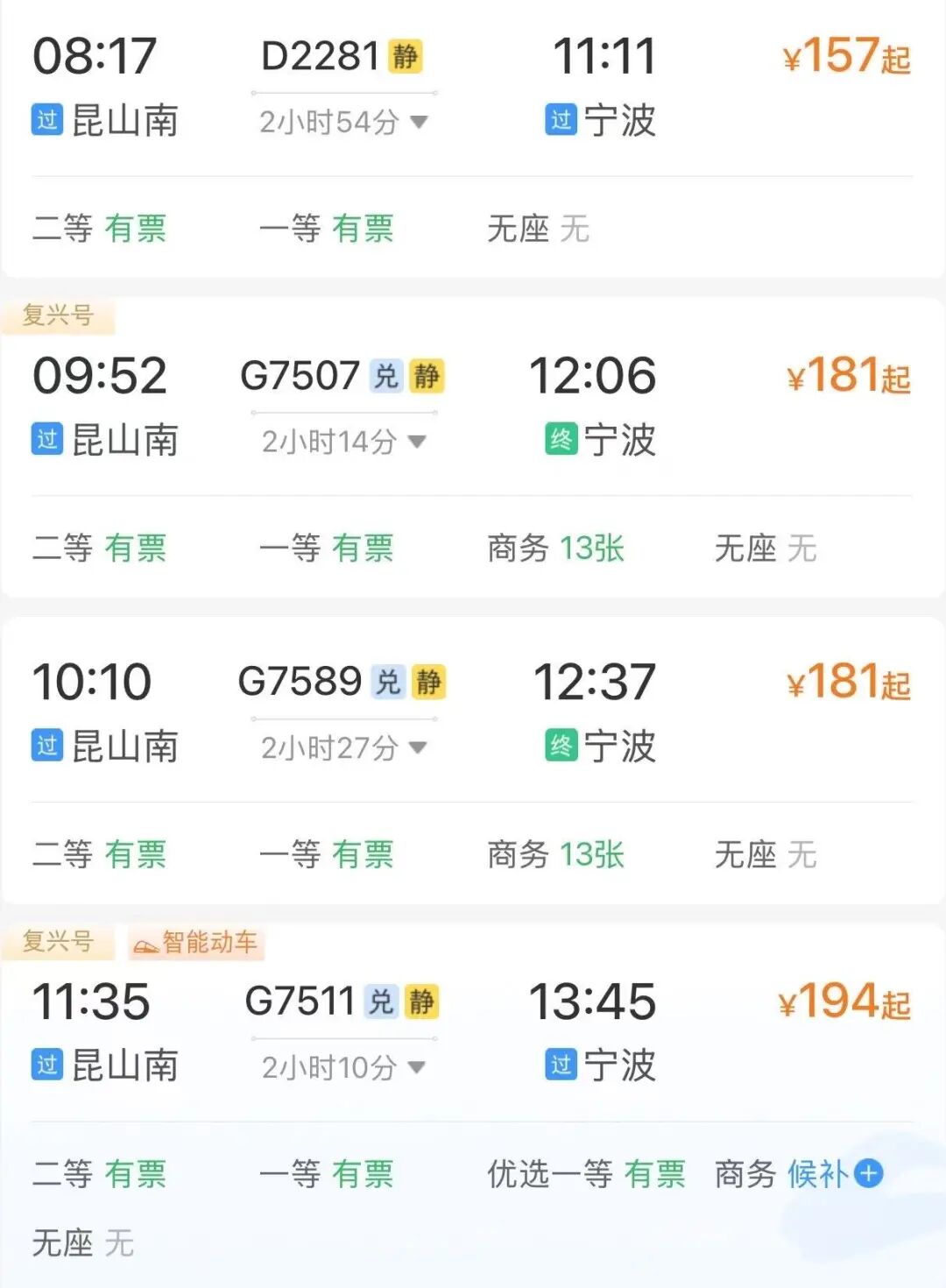
Task: Add 候补 waitlist for G7511 商务 seat
Action: coord(868,1173)
